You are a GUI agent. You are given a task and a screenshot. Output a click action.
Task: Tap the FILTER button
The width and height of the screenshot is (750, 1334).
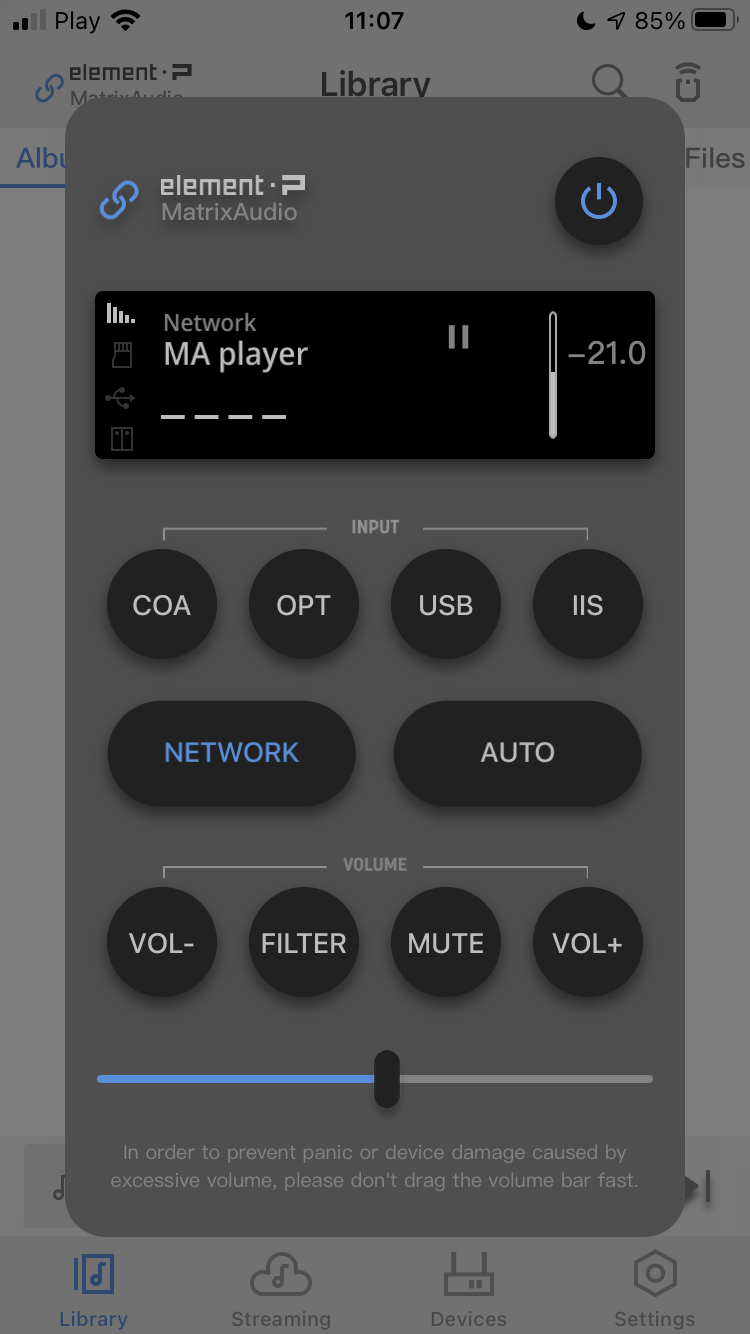pos(303,943)
